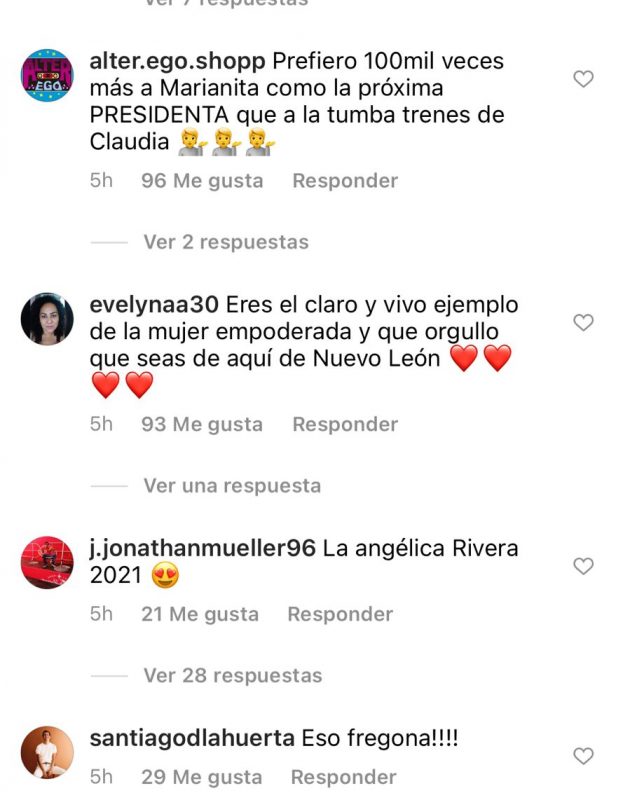Like santiagodlahuerta's comment
The image size is (630, 800).
pyautogui.click(x=583, y=756)
